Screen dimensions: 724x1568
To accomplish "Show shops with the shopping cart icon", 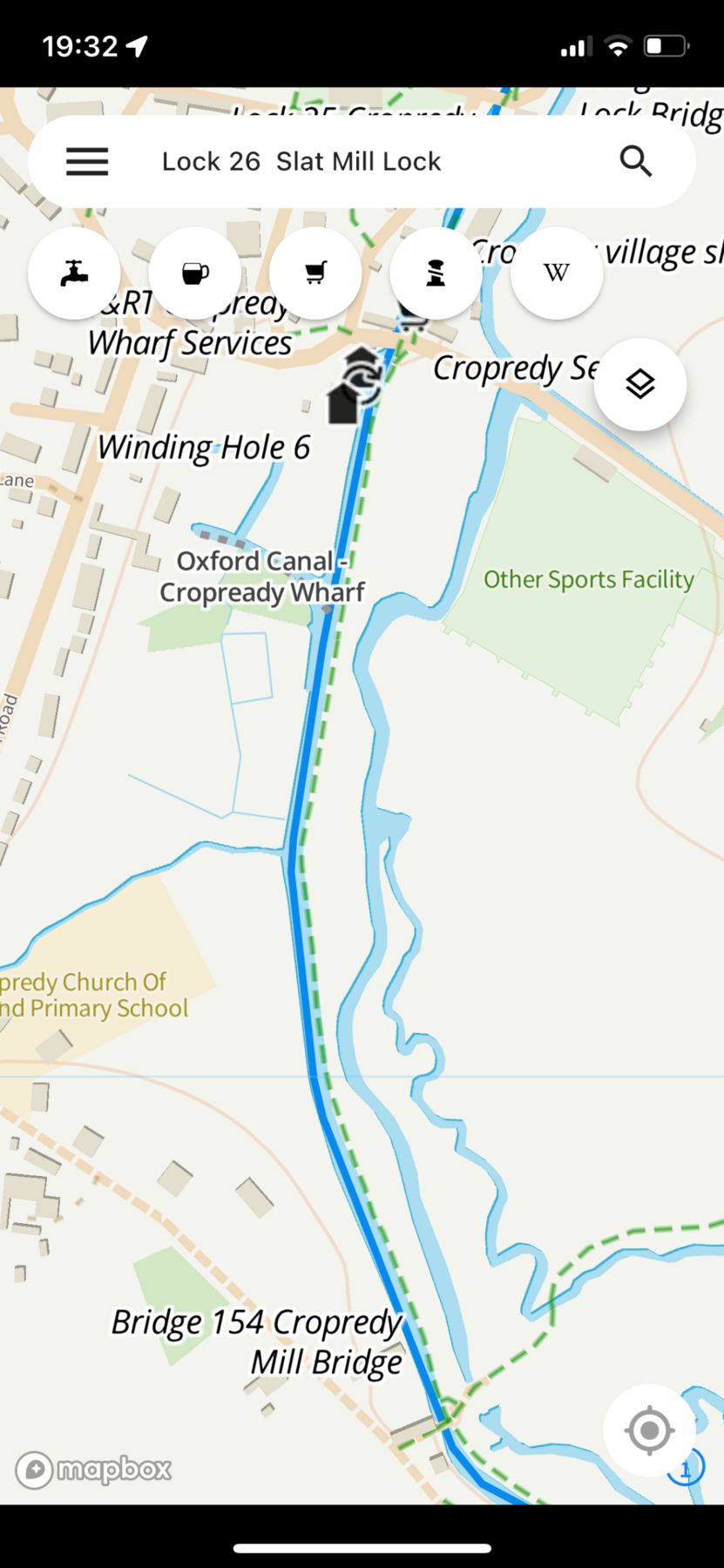I will point(315,274).
